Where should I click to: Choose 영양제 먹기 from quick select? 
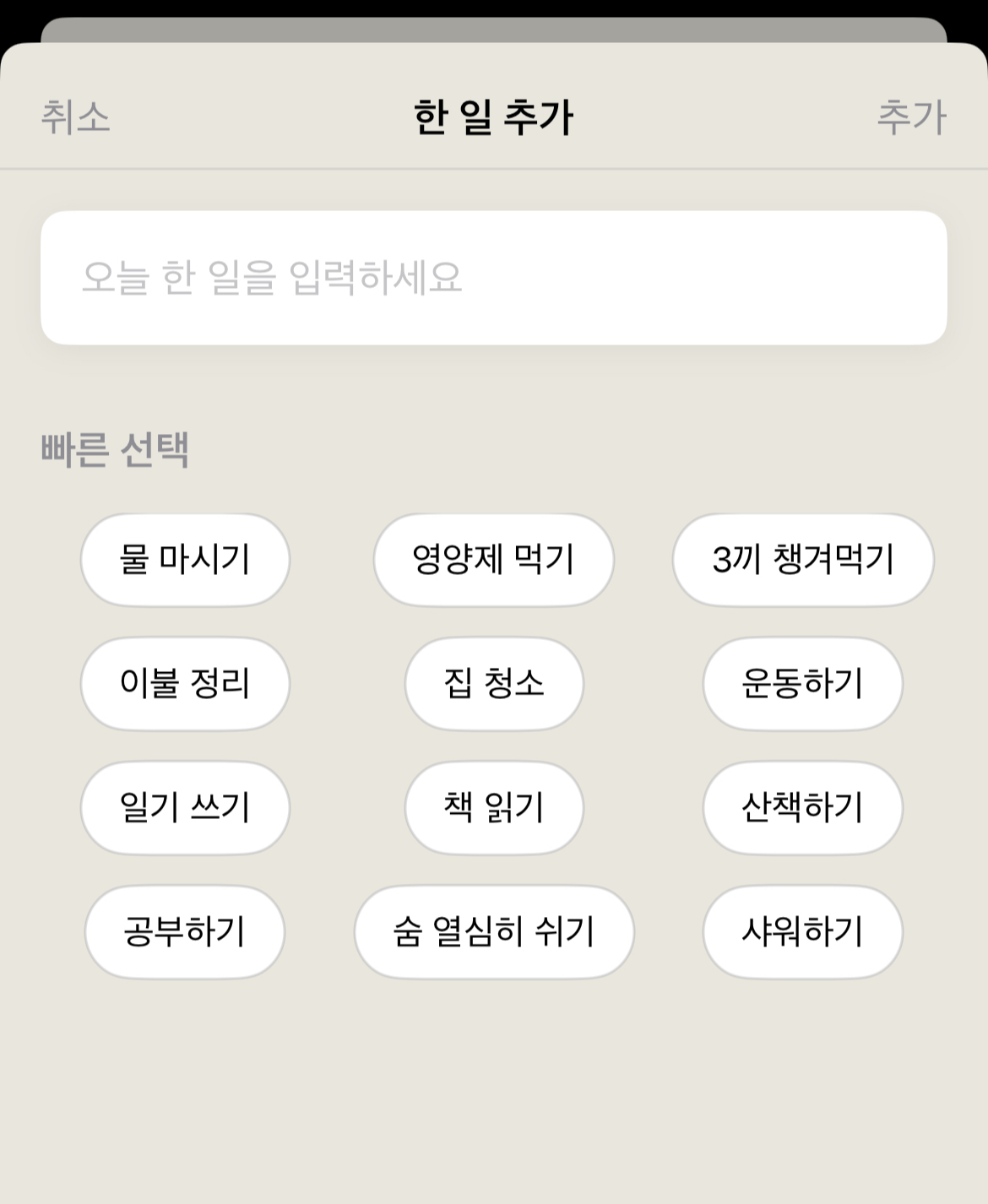click(x=493, y=560)
